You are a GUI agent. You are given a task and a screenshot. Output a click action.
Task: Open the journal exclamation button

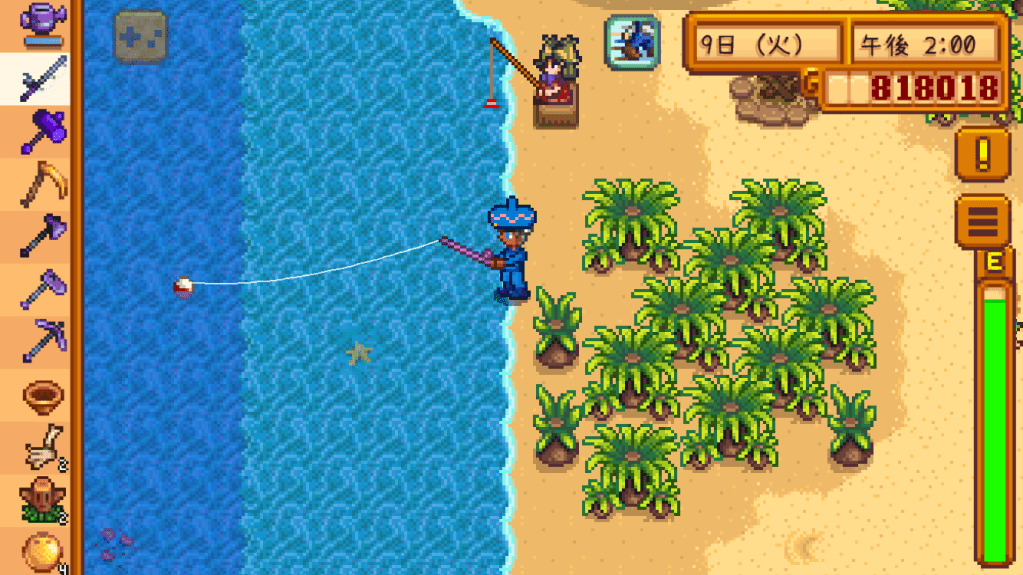(x=982, y=153)
